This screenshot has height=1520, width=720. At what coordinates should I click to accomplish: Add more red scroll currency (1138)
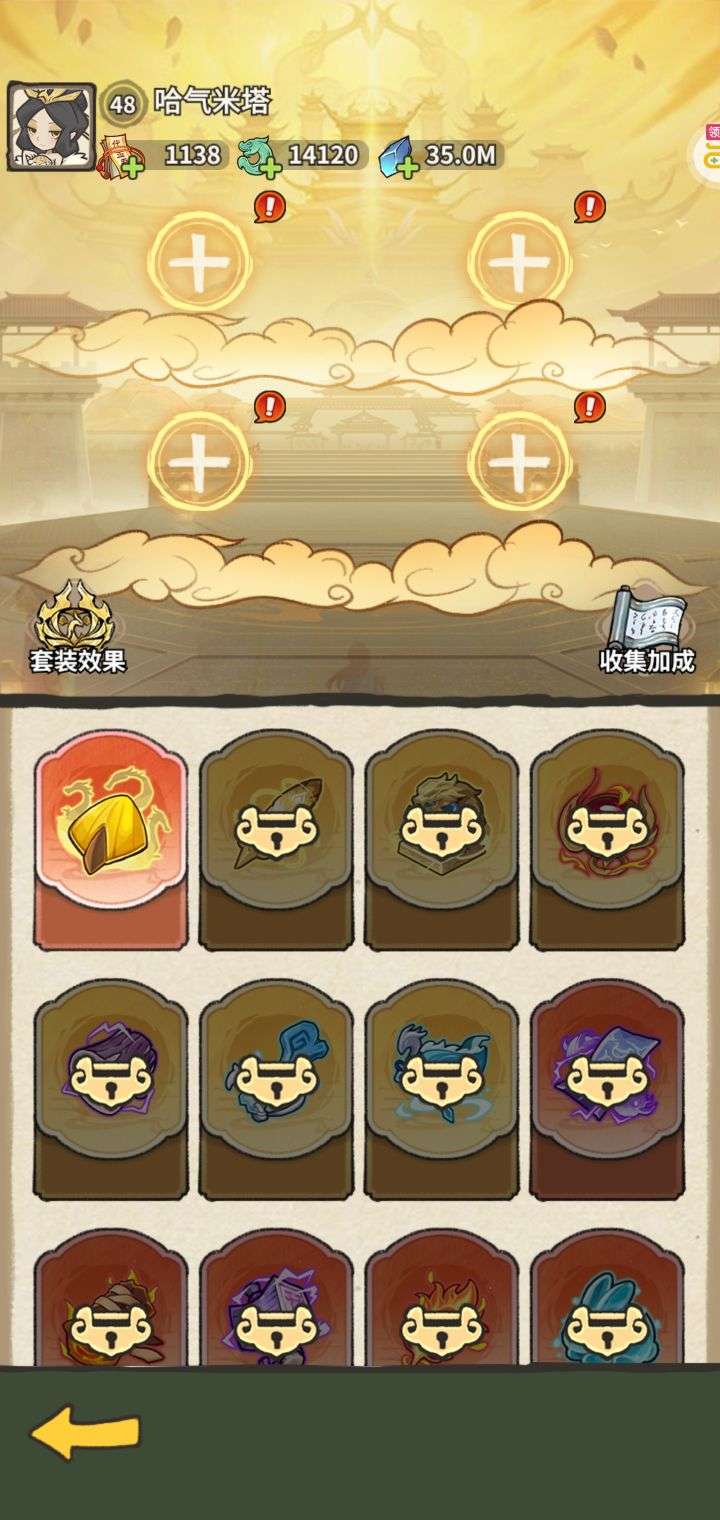coord(134,169)
